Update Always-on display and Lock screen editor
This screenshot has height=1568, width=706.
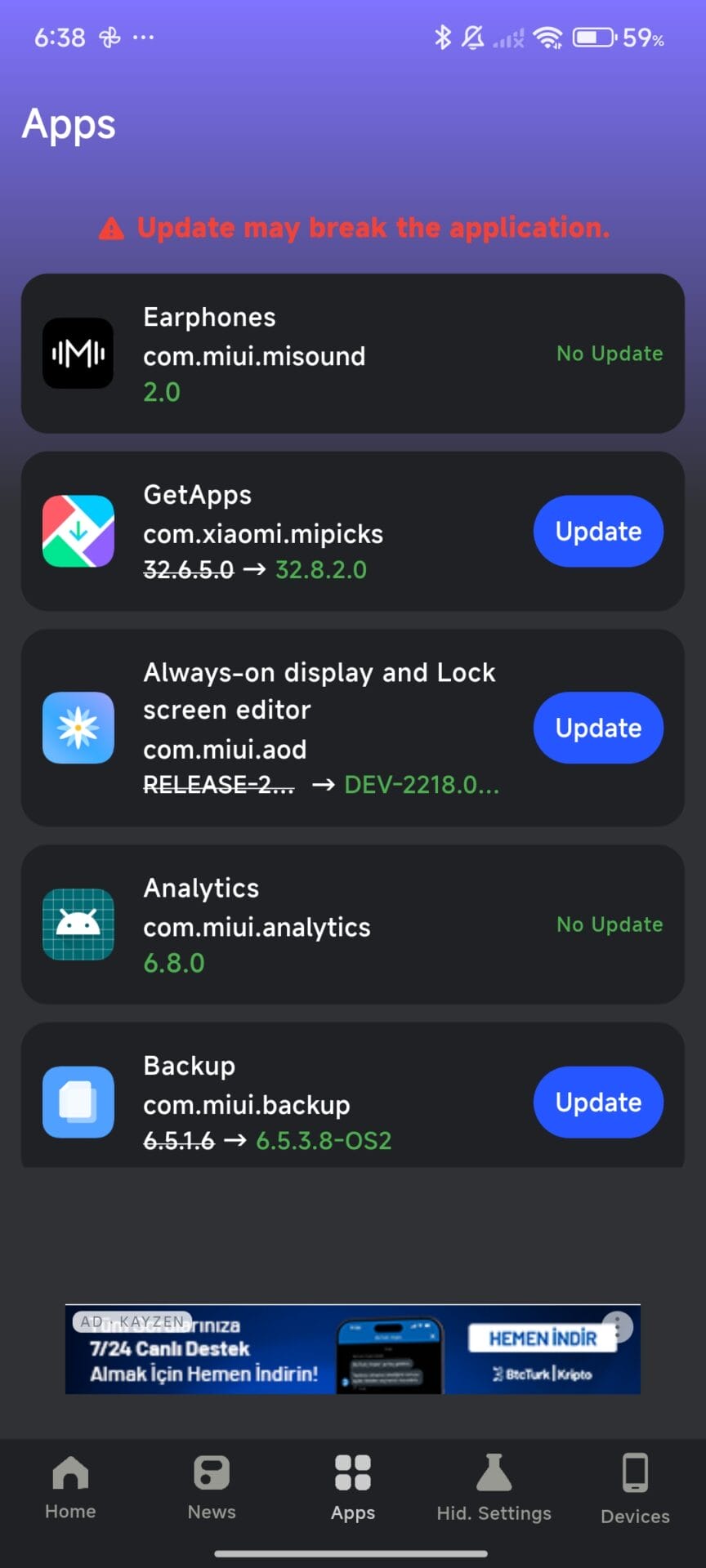pyautogui.click(x=598, y=728)
